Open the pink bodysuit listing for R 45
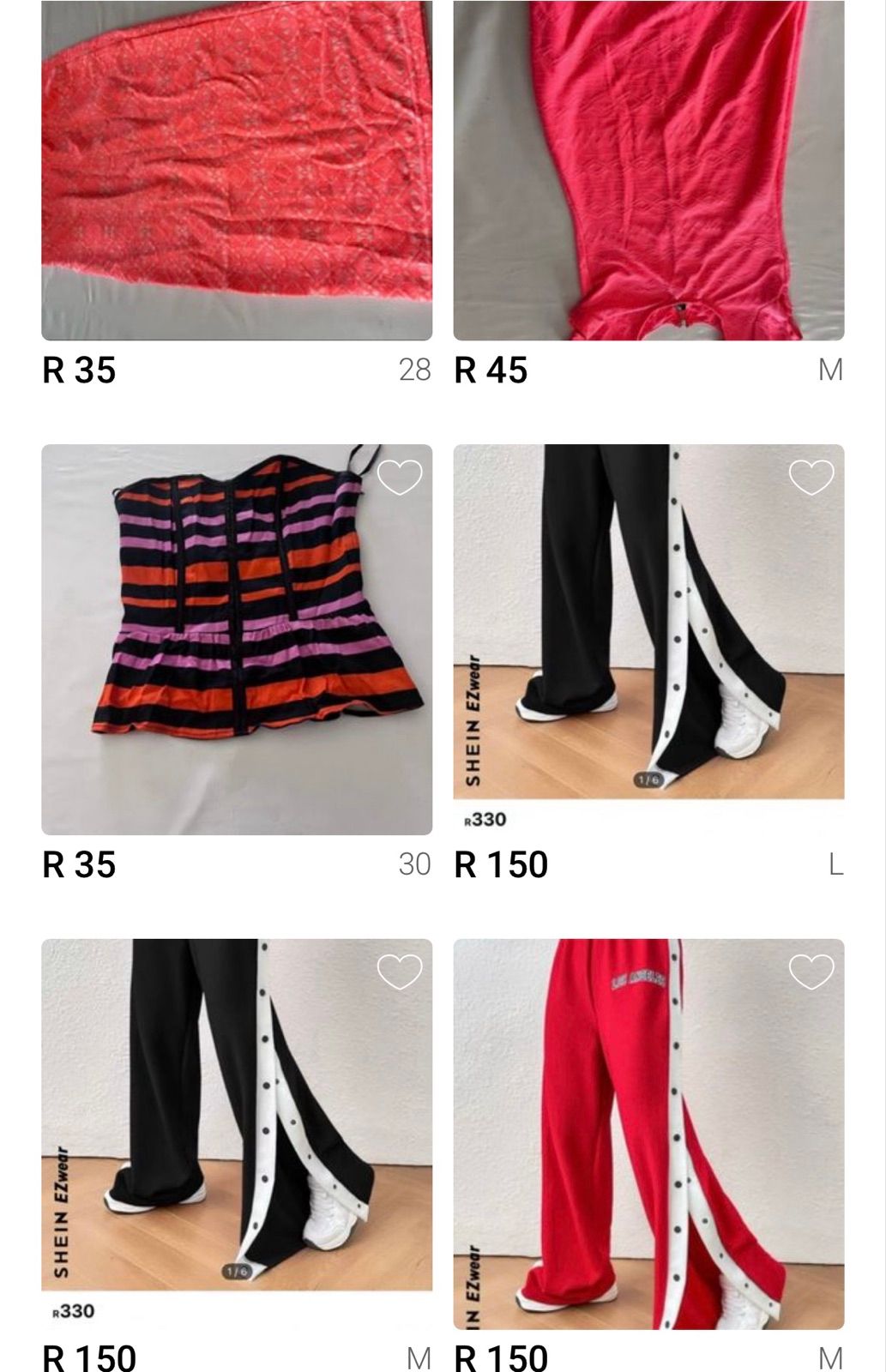The width and height of the screenshot is (886, 1372). (648, 171)
